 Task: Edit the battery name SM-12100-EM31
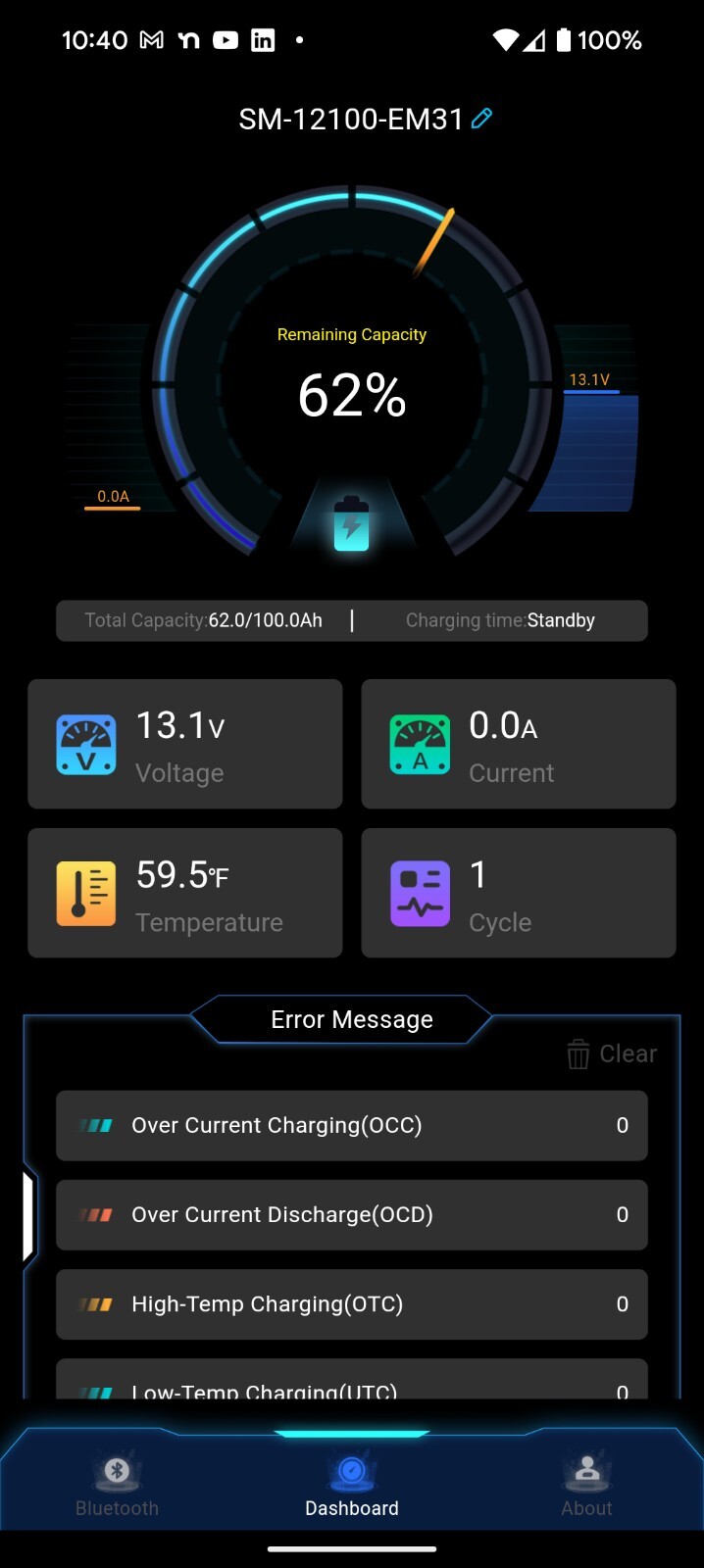(481, 119)
